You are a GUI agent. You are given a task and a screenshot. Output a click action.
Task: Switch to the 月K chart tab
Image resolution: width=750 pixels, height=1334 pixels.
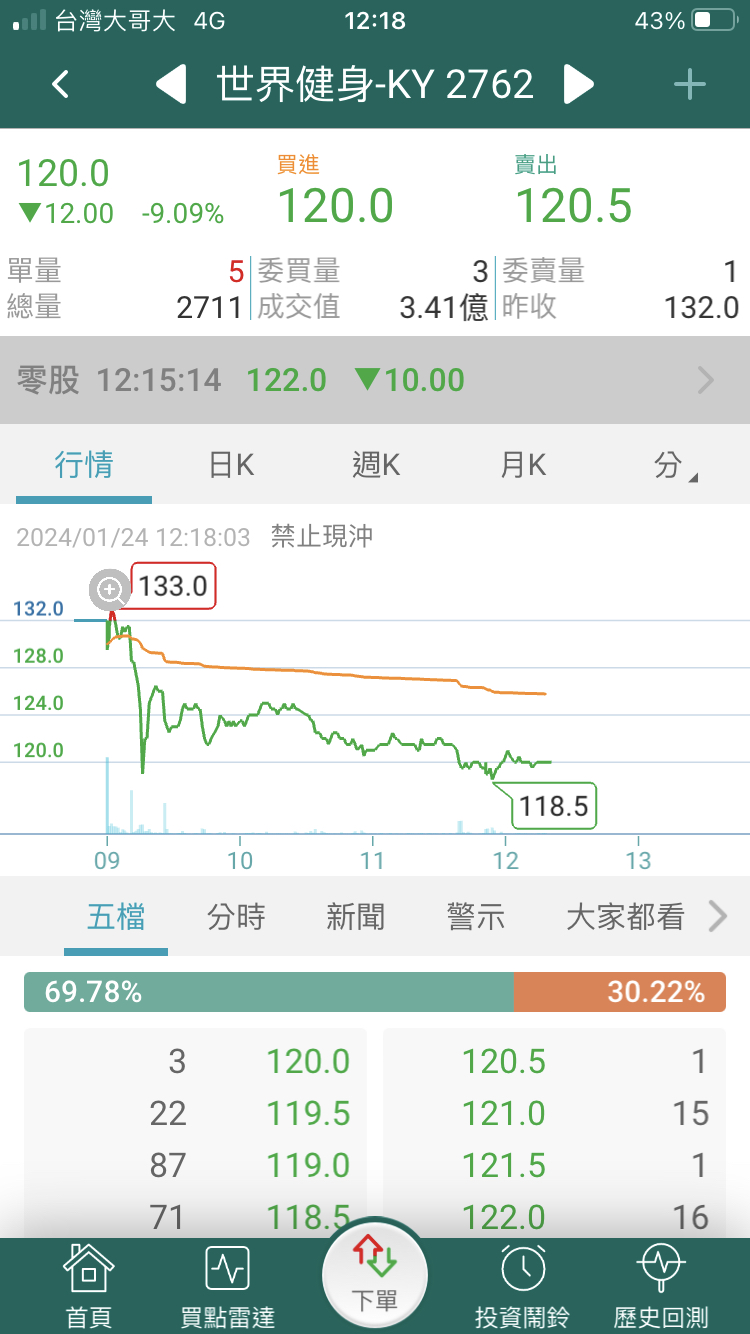click(x=523, y=465)
